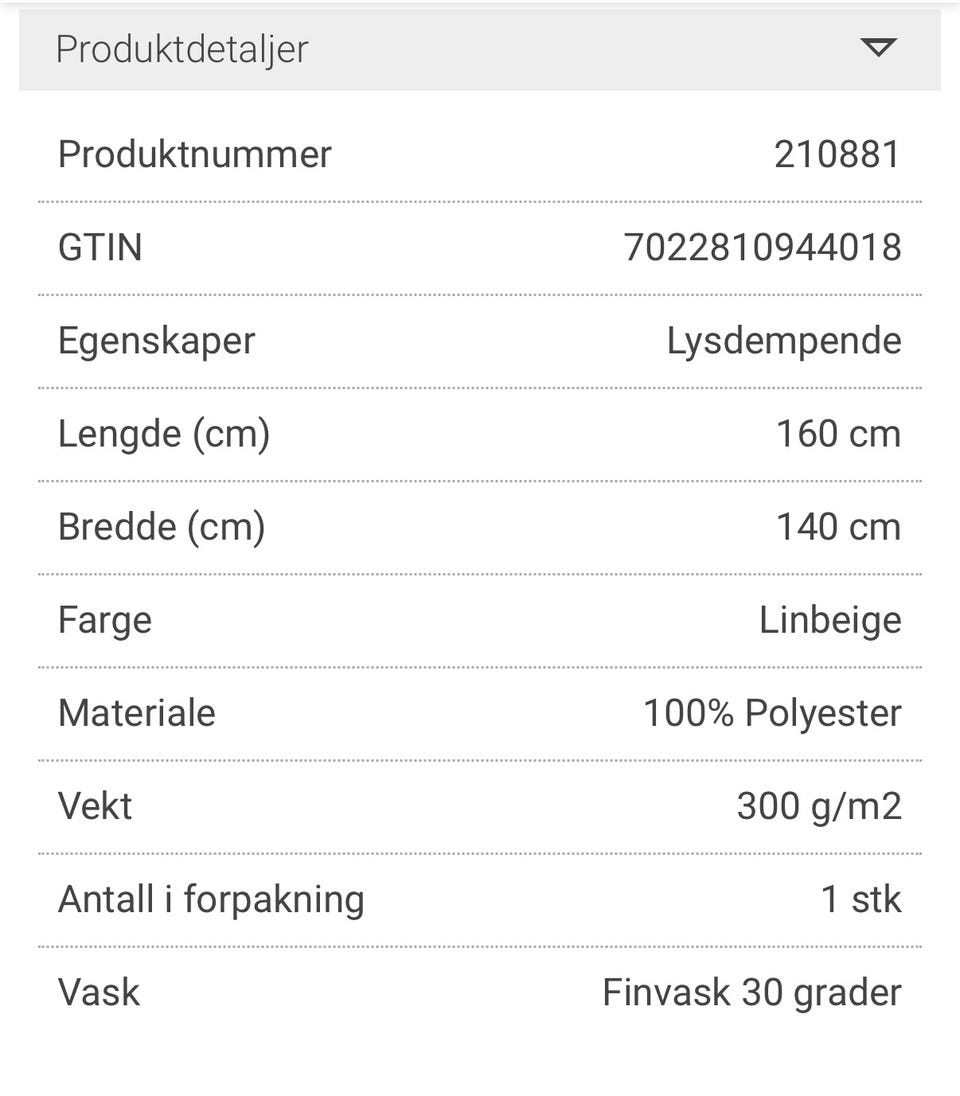Click the 140 cm width value
The width and height of the screenshot is (960, 1096).
pyautogui.click(x=839, y=526)
